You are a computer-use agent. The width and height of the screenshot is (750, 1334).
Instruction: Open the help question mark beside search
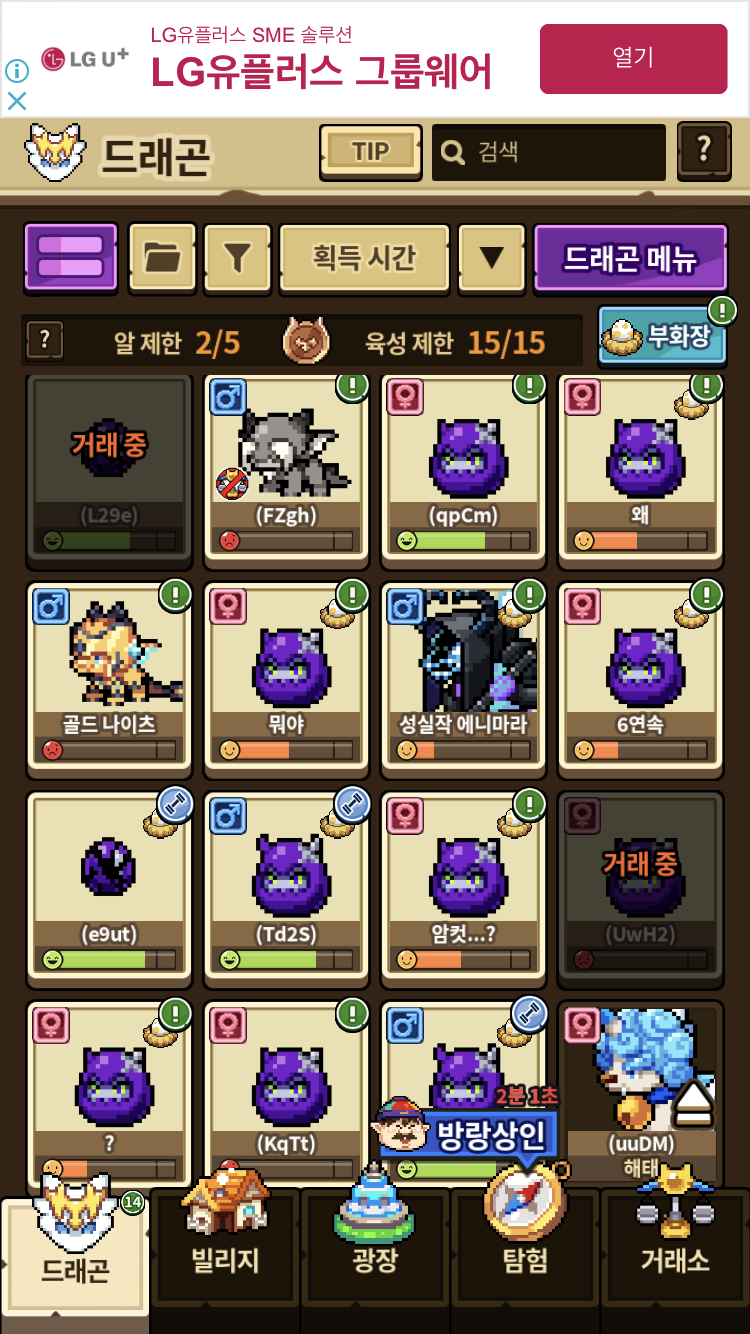[x=704, y=152]
